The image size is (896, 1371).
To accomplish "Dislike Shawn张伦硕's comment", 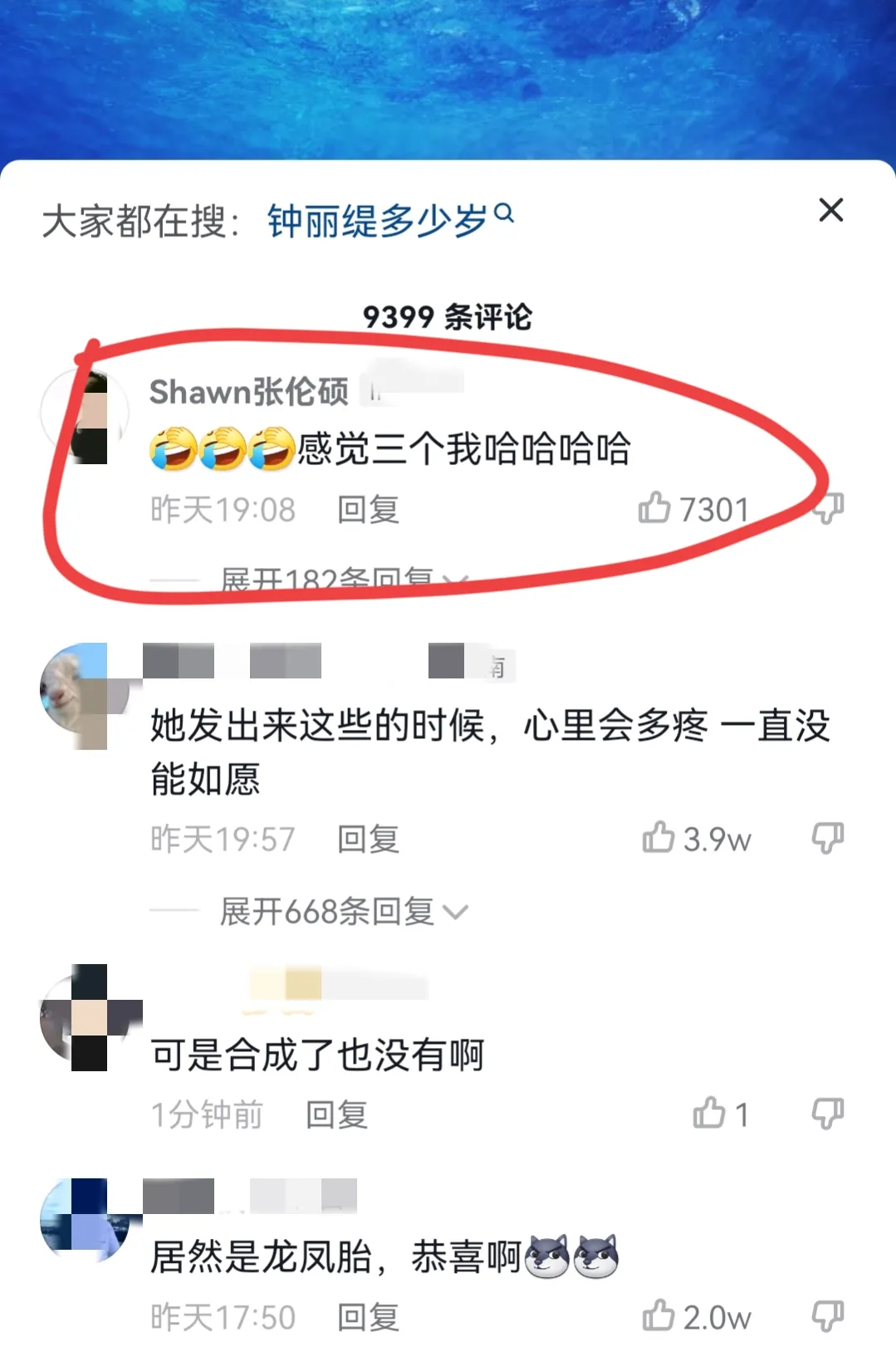I will pos(829,508).
